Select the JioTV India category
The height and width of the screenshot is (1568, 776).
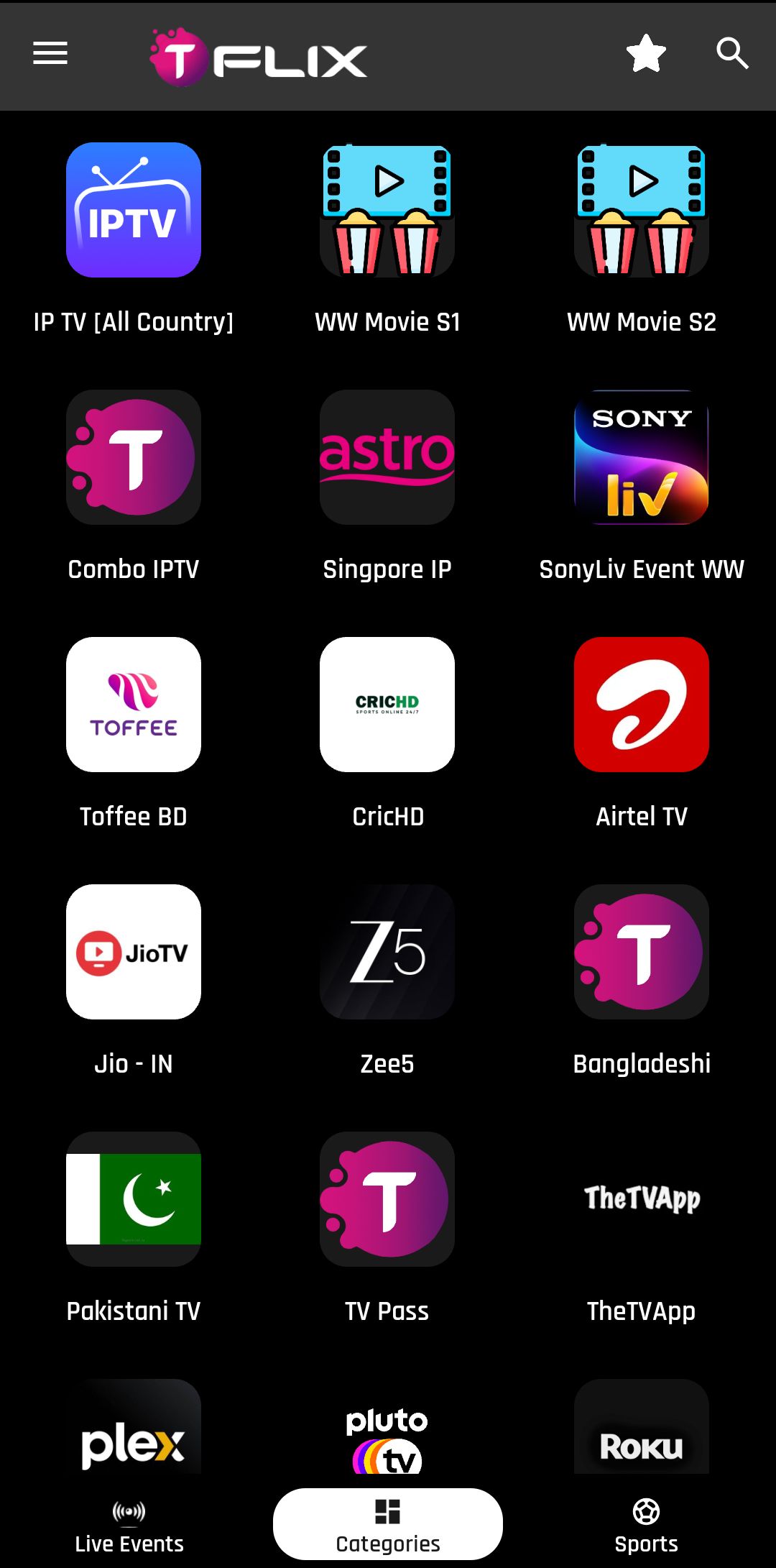click(x=133, y=952)
